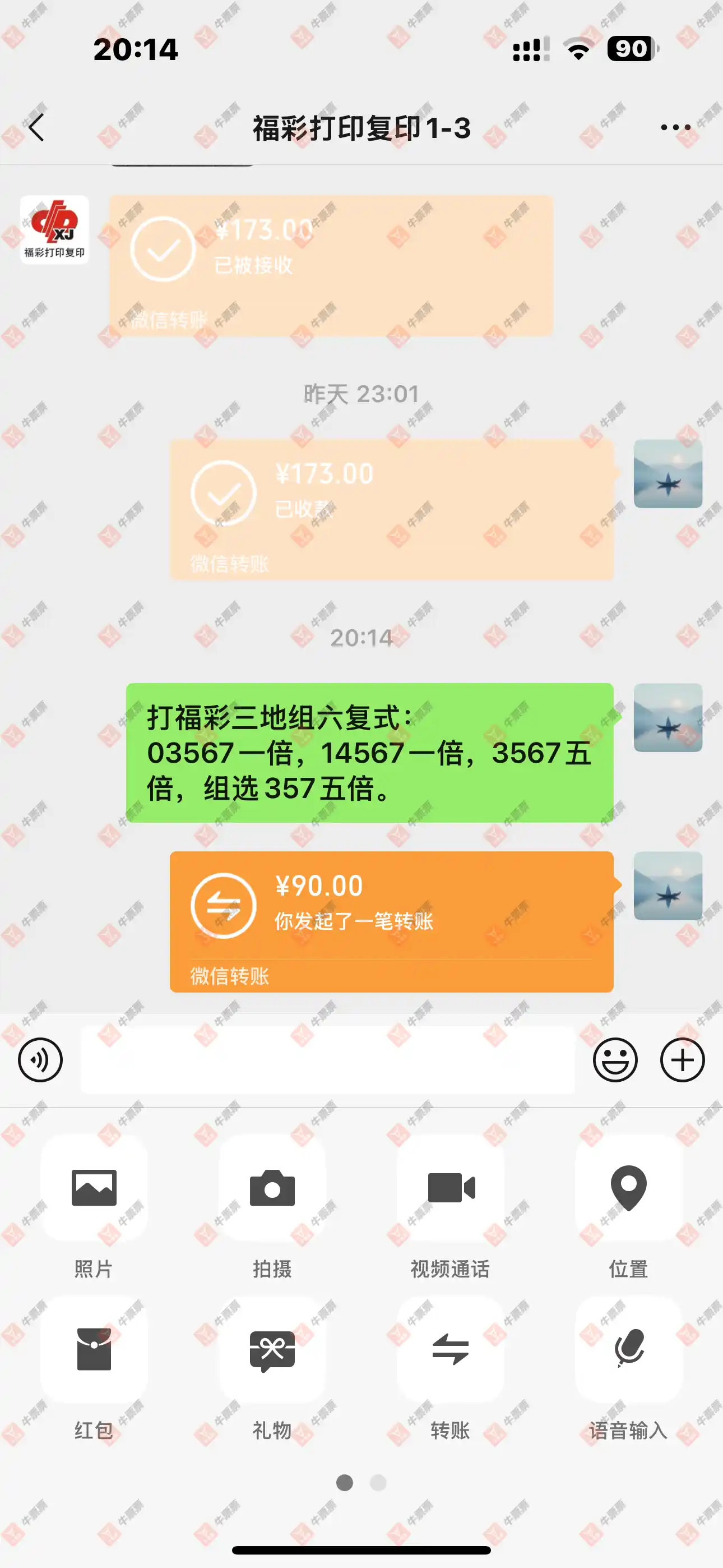Switch to voice message input

(40, 1060)
